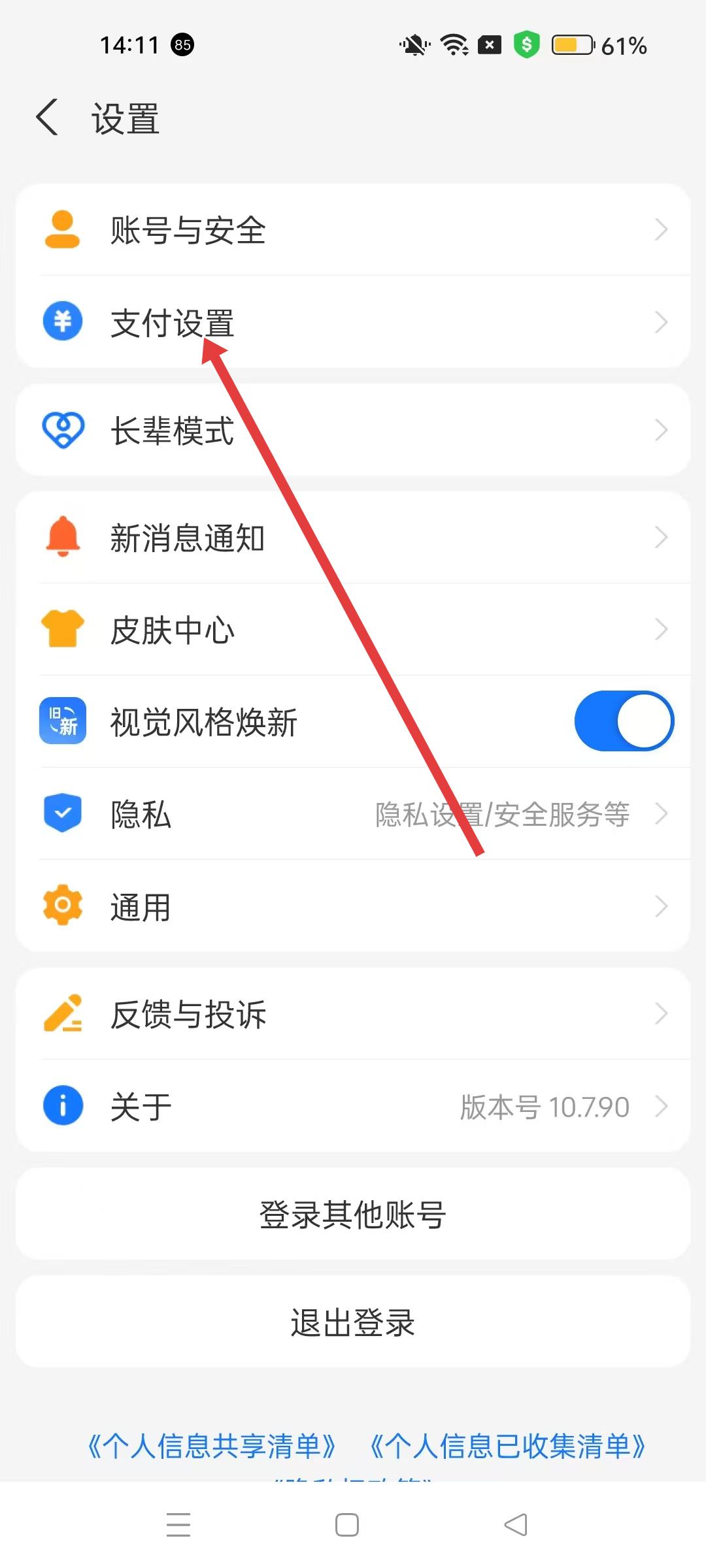706x1568 pixels.
Task: Open the 个人信息共享清单 link
Action: pyautogui.click(x=212, y=1446)
